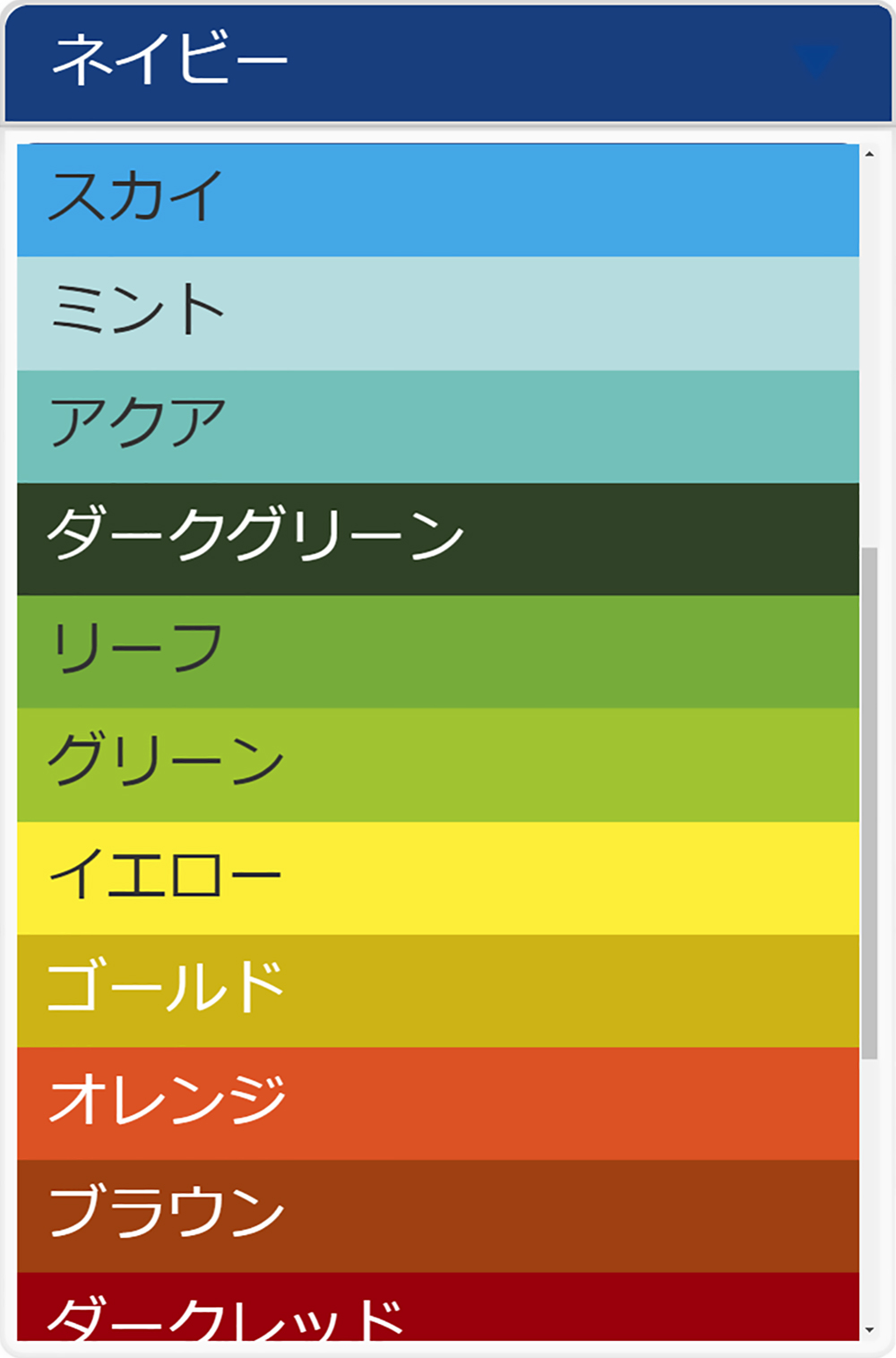Choose the ミント color option
The width and height of the screenshot is (896, 1358).
click(x=437, y=313)
